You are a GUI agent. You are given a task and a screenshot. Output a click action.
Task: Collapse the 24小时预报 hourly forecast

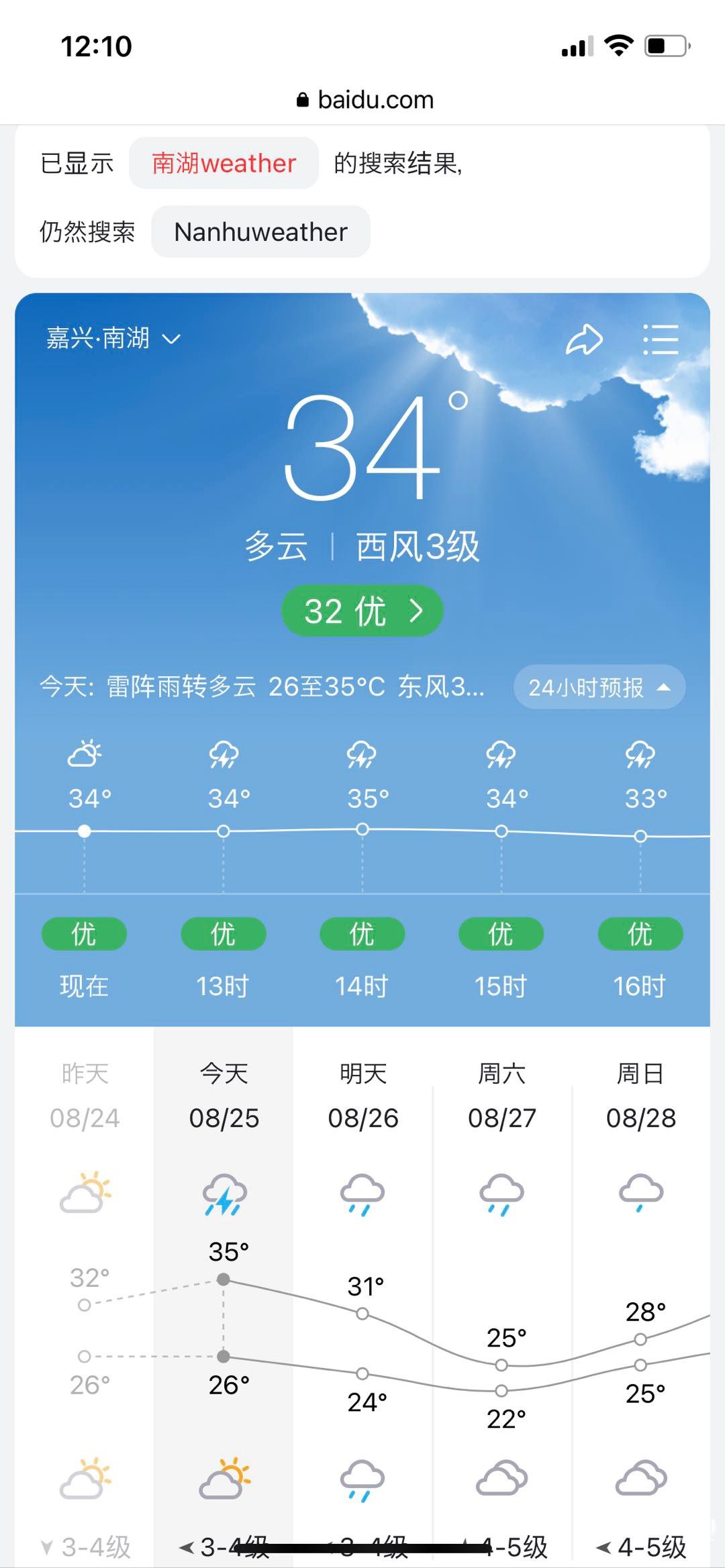599,687
